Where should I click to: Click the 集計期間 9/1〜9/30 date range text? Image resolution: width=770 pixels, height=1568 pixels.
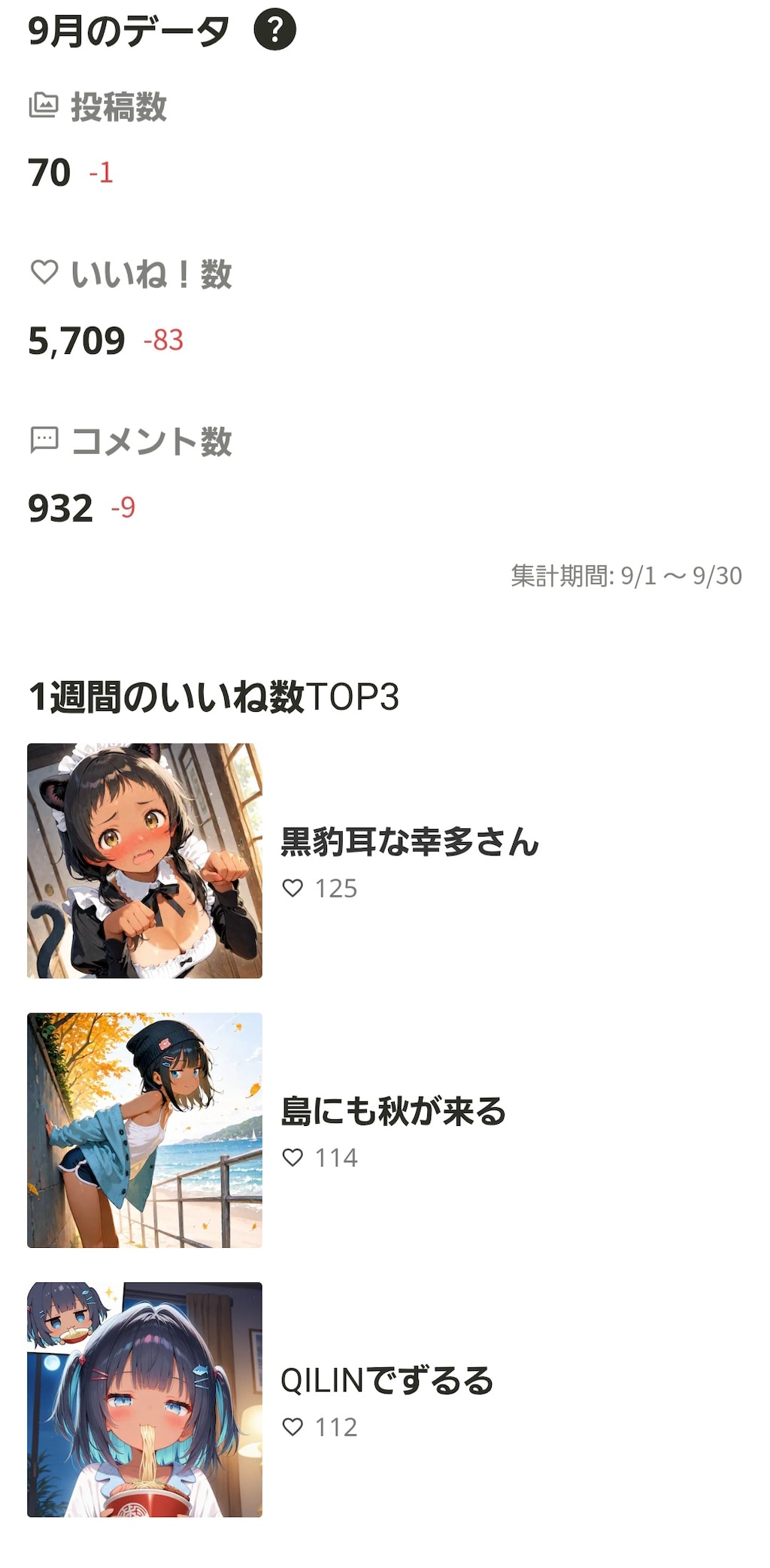(626, 575)
